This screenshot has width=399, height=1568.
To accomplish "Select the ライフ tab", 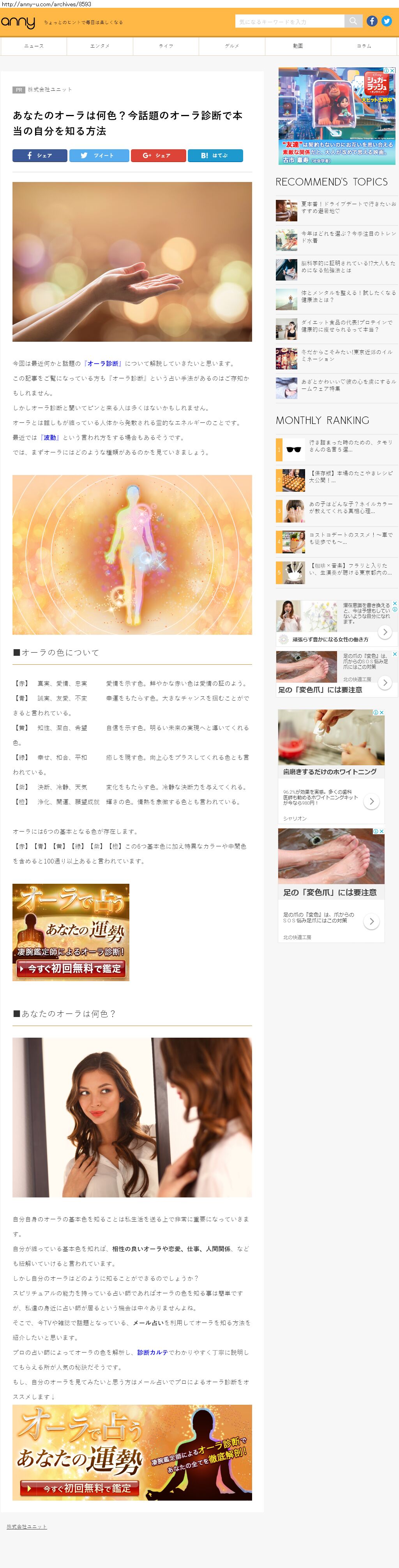I will (x=166, y=46).
